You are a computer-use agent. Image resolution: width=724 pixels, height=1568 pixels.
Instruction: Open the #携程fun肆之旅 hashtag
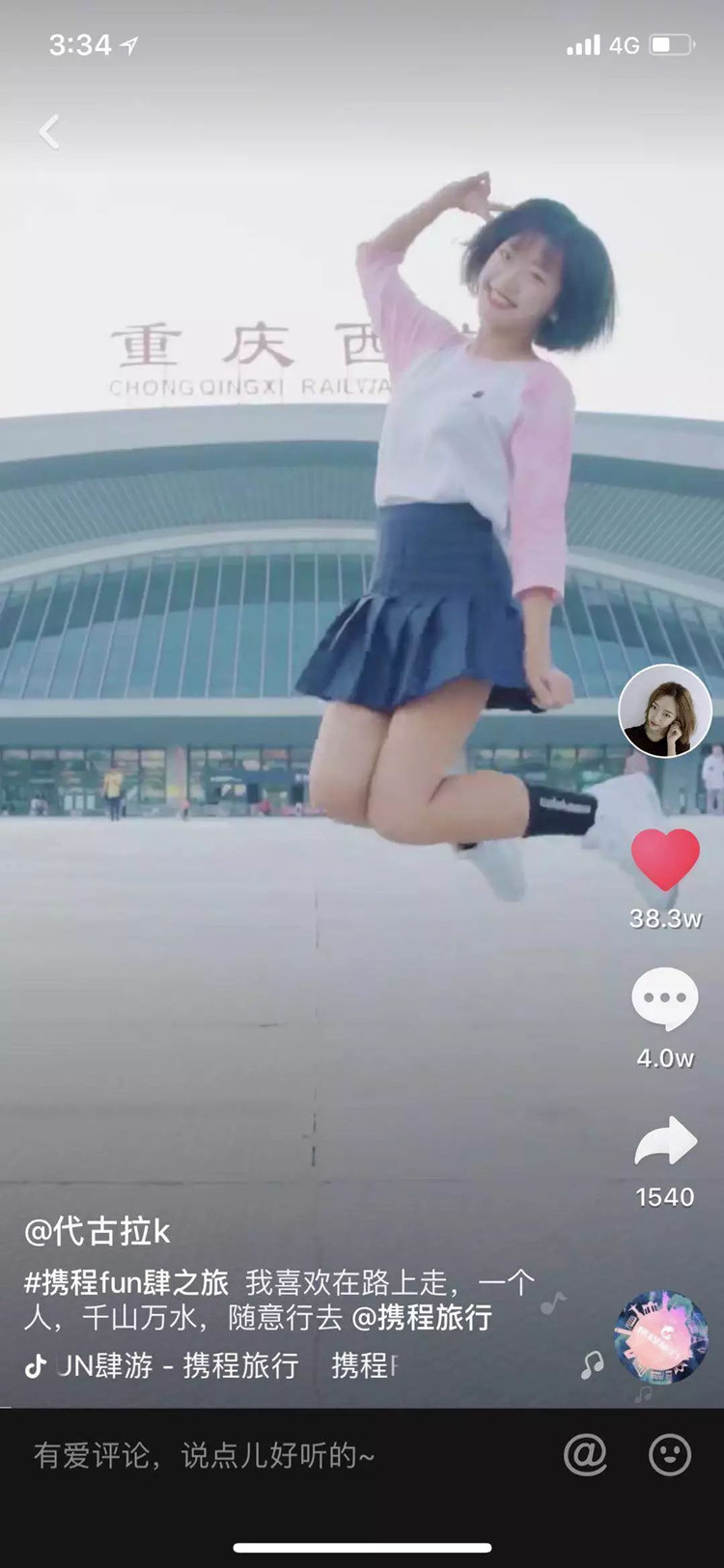tap(126, 1282)
